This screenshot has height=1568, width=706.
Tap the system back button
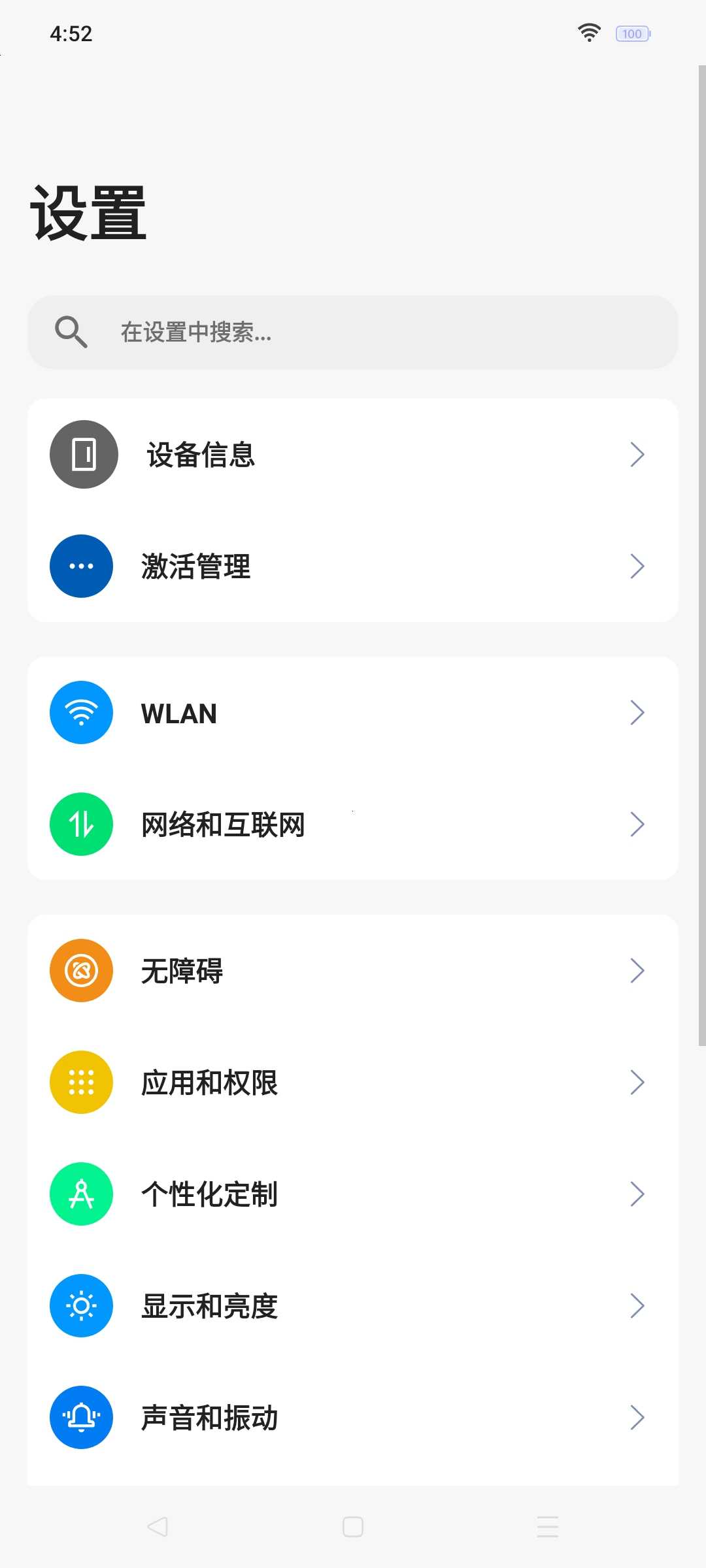[x=158, y=1527]
